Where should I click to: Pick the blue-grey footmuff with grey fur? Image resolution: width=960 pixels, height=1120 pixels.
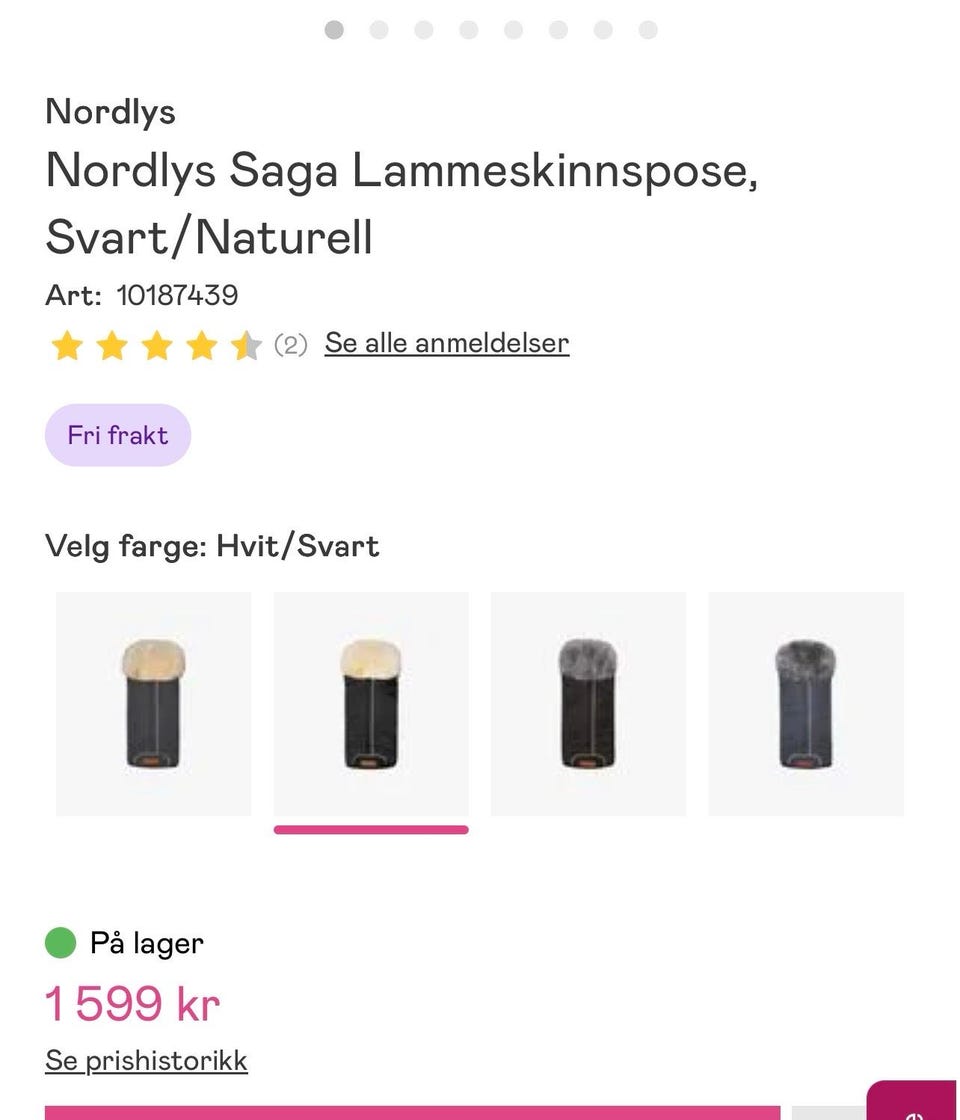click(x=805, y=704)
